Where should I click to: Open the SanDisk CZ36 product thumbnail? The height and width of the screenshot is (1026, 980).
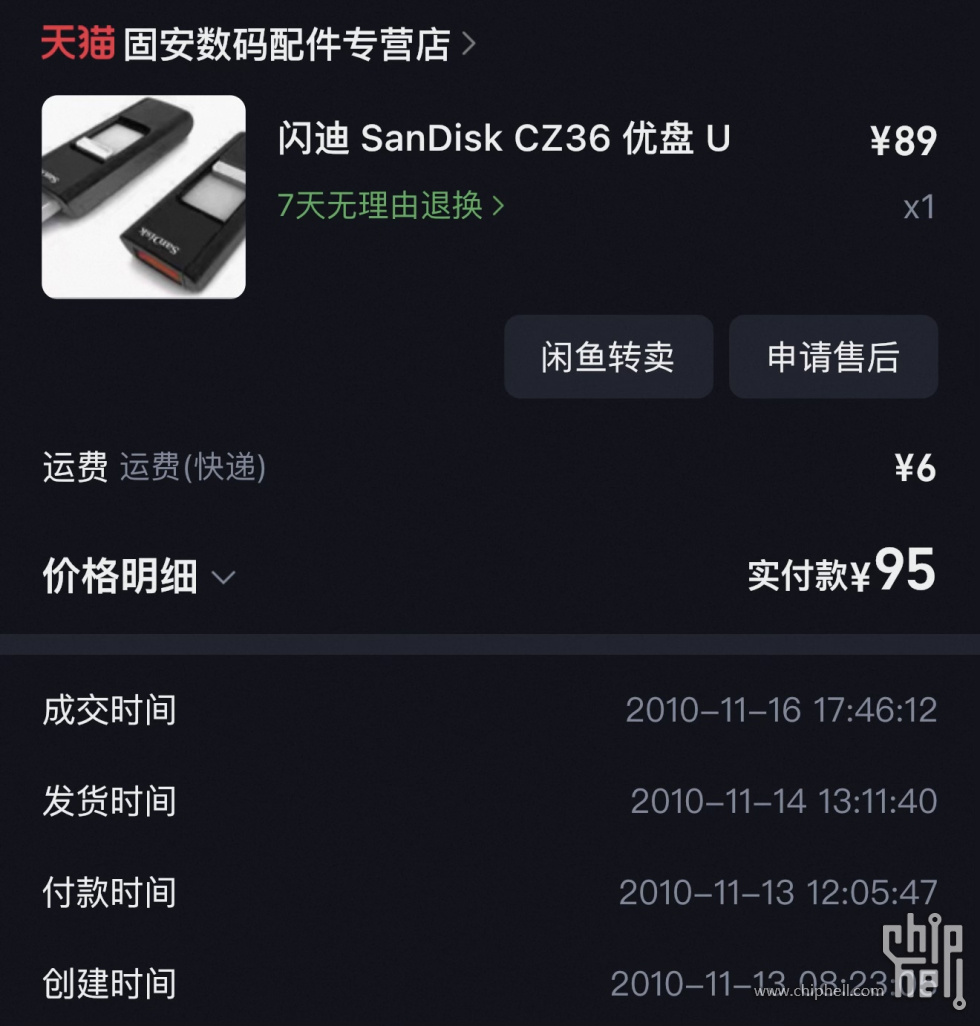[x=143, y=197]
